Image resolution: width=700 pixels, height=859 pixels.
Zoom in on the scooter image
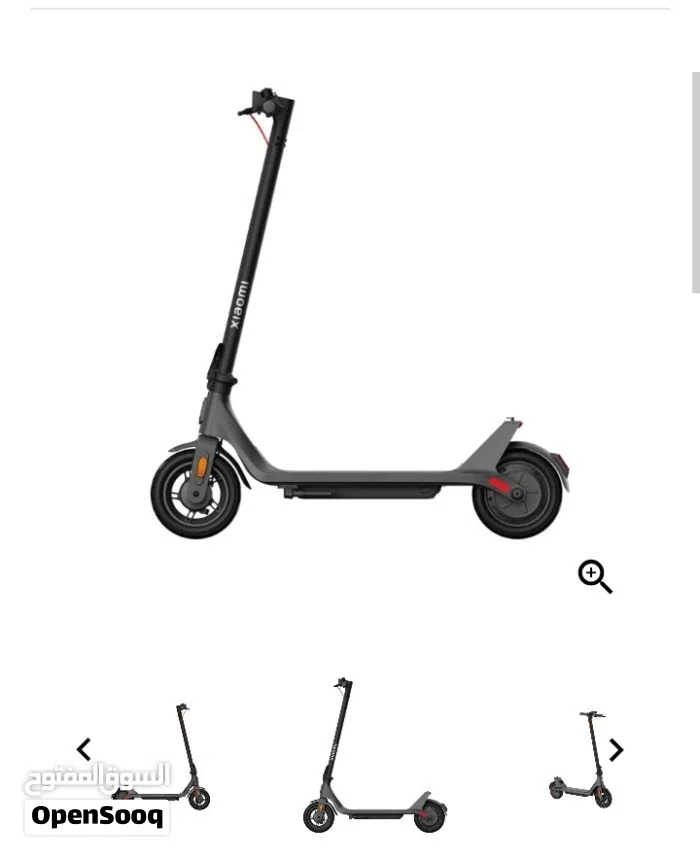pyautogui.click(x=594, y=576)
